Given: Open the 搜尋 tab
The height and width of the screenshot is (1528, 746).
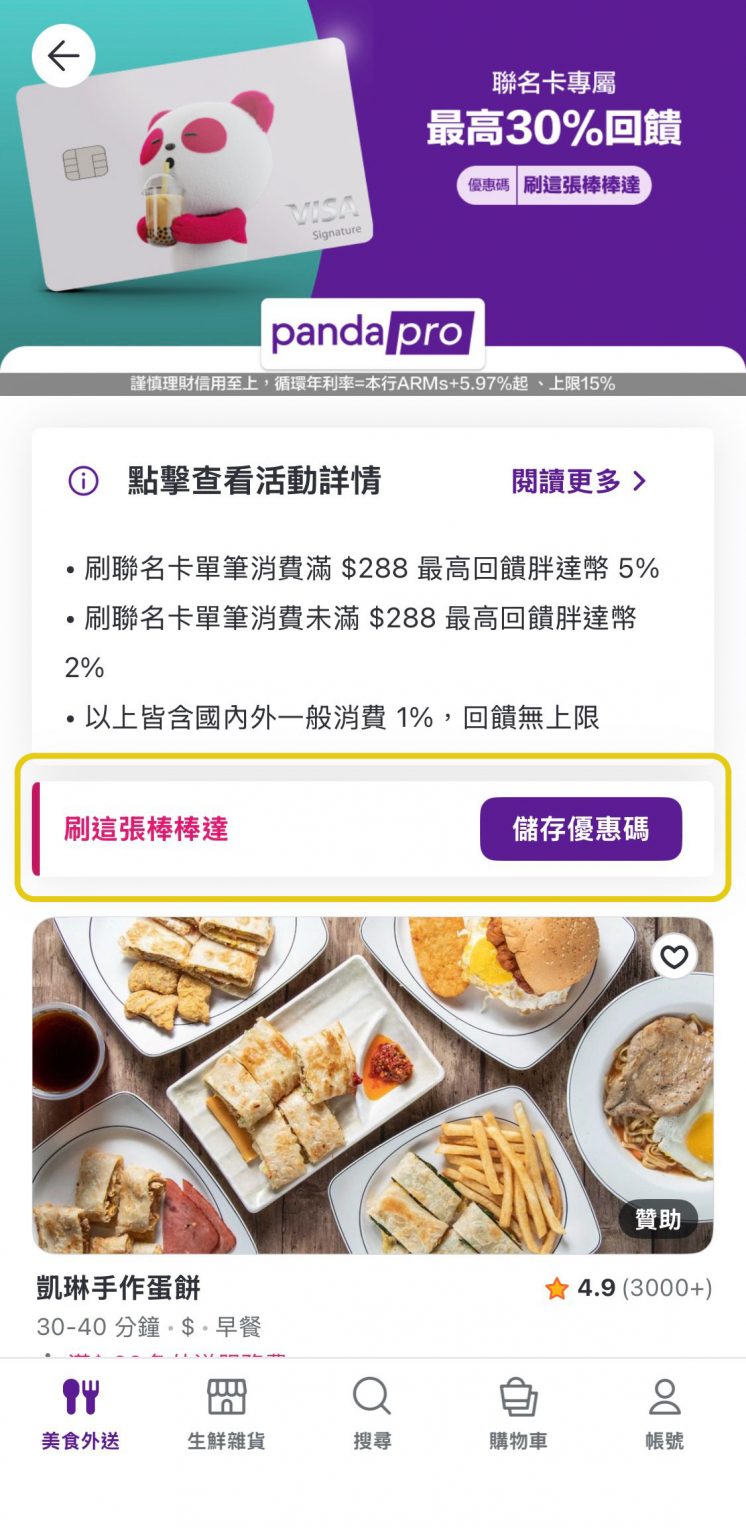Looking at the screenshot, I should tap(372, 1414).
